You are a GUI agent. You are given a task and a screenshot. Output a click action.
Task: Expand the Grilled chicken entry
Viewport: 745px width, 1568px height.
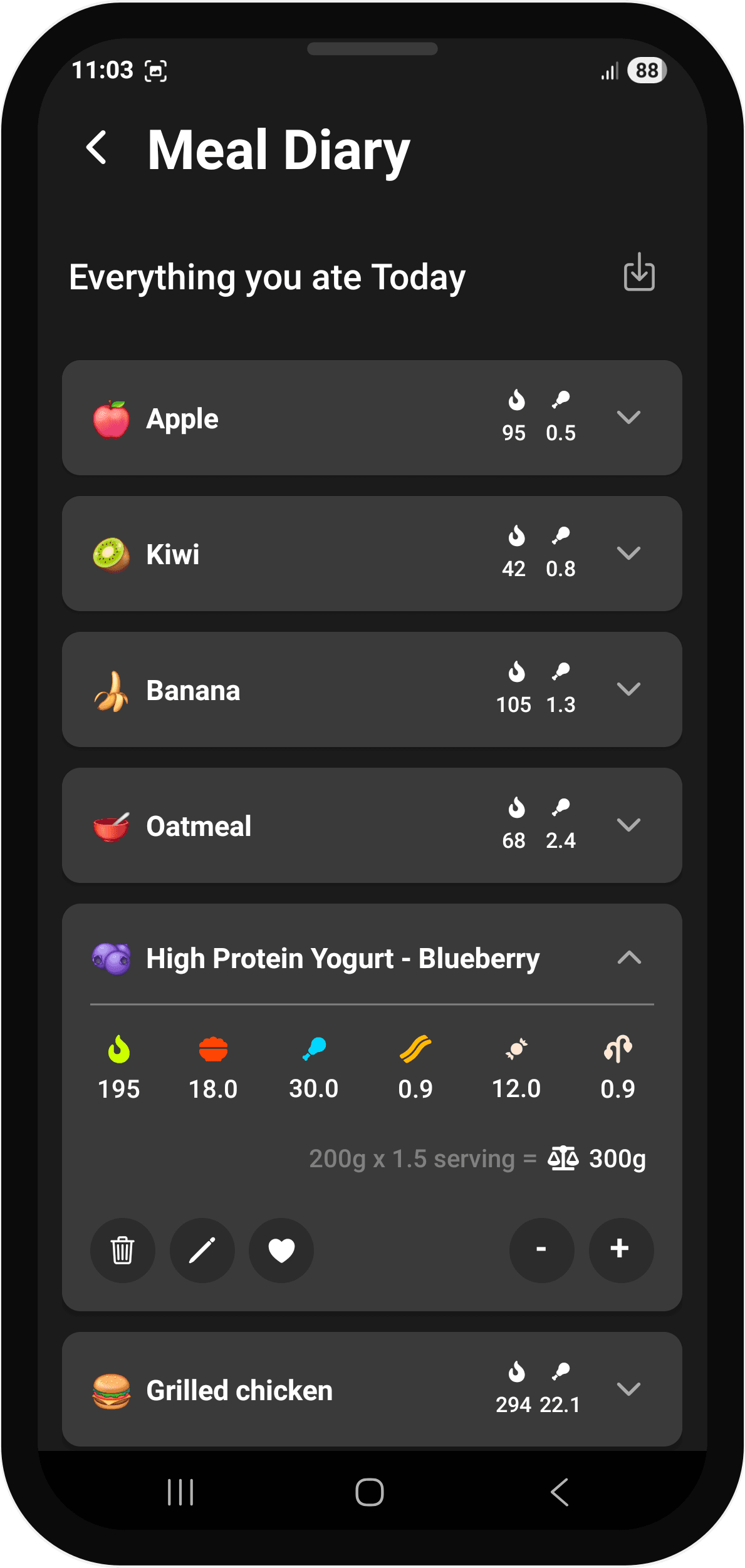[630, 1390]
